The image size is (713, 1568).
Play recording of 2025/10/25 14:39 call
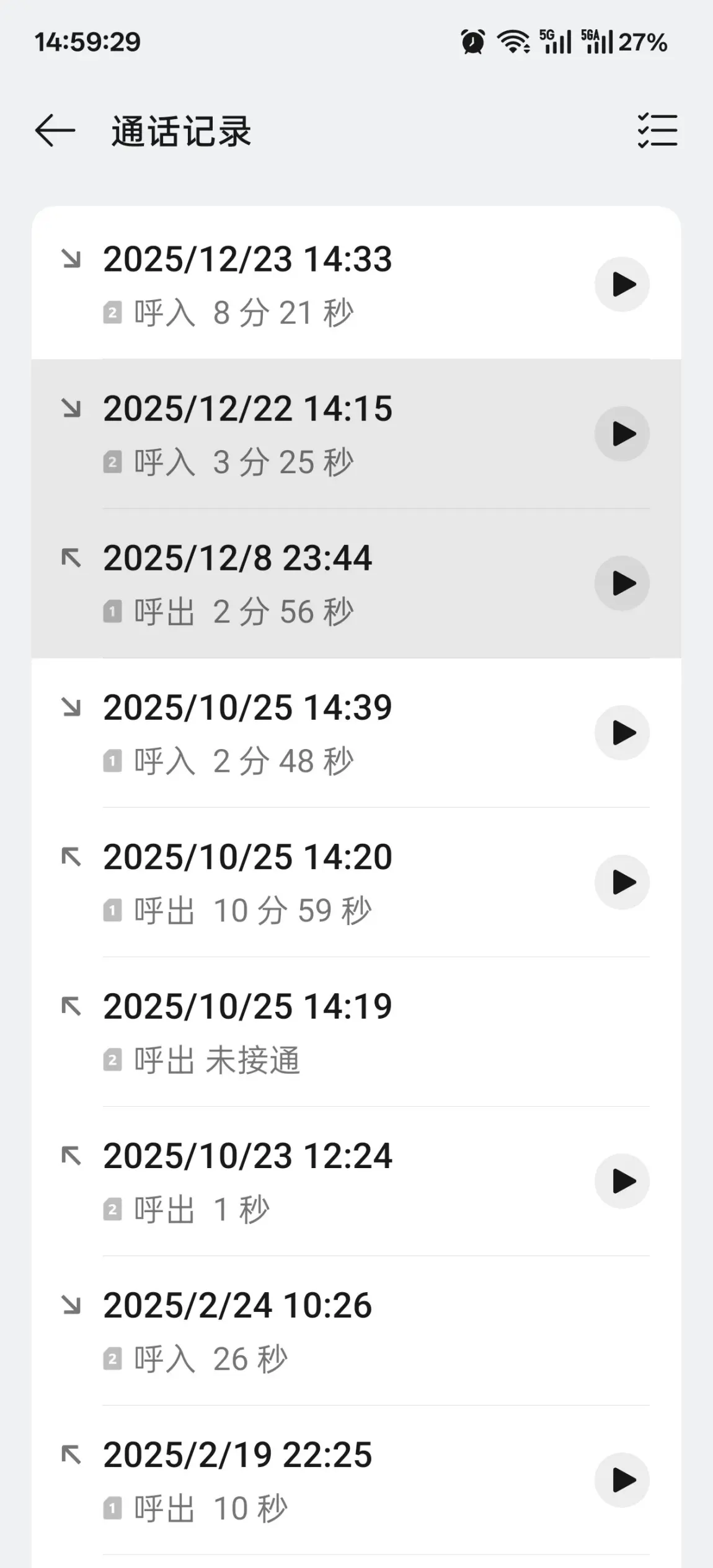click(x=622, y=733)
